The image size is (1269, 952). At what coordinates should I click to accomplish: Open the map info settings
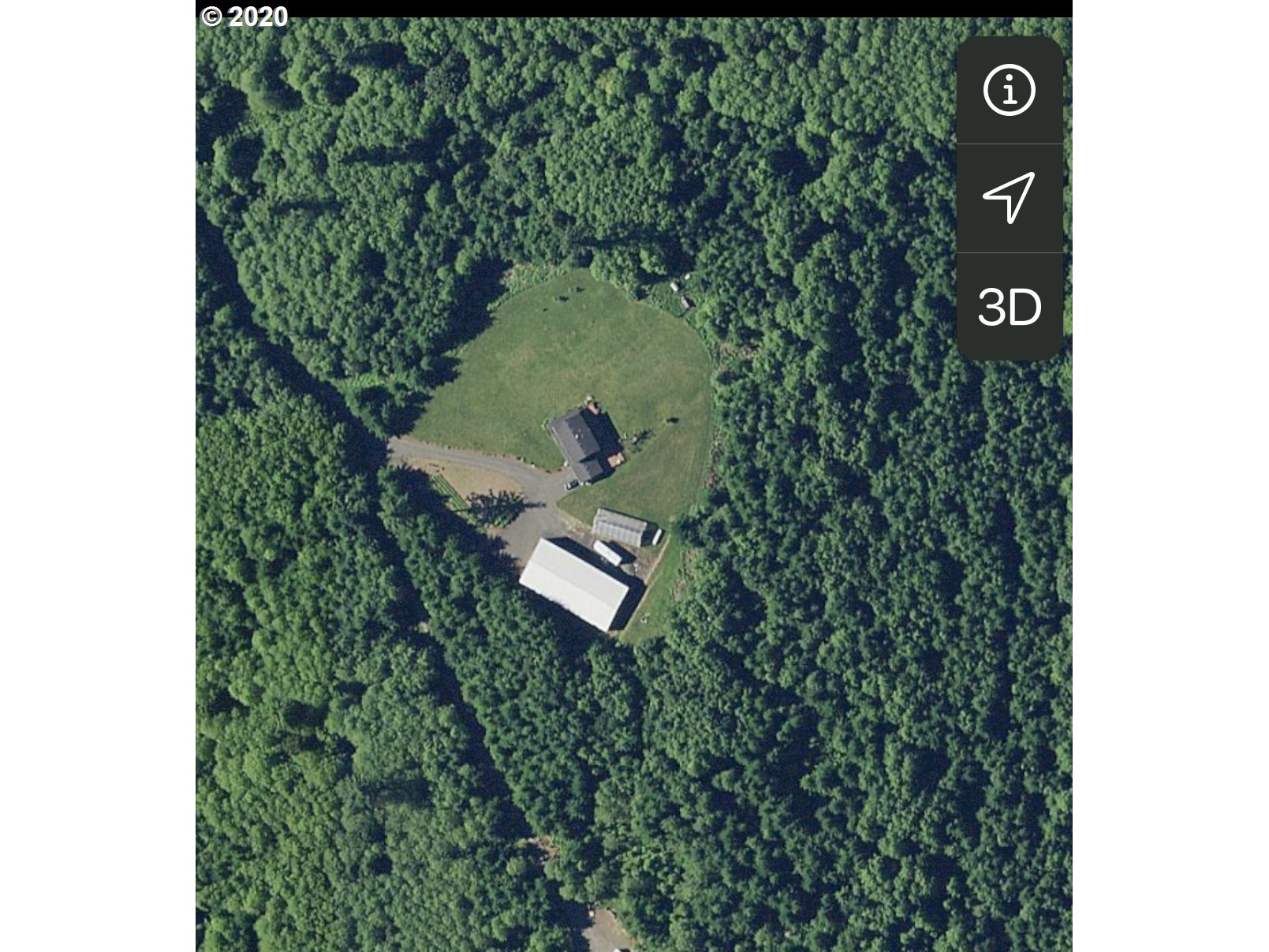coord(1009,91)
